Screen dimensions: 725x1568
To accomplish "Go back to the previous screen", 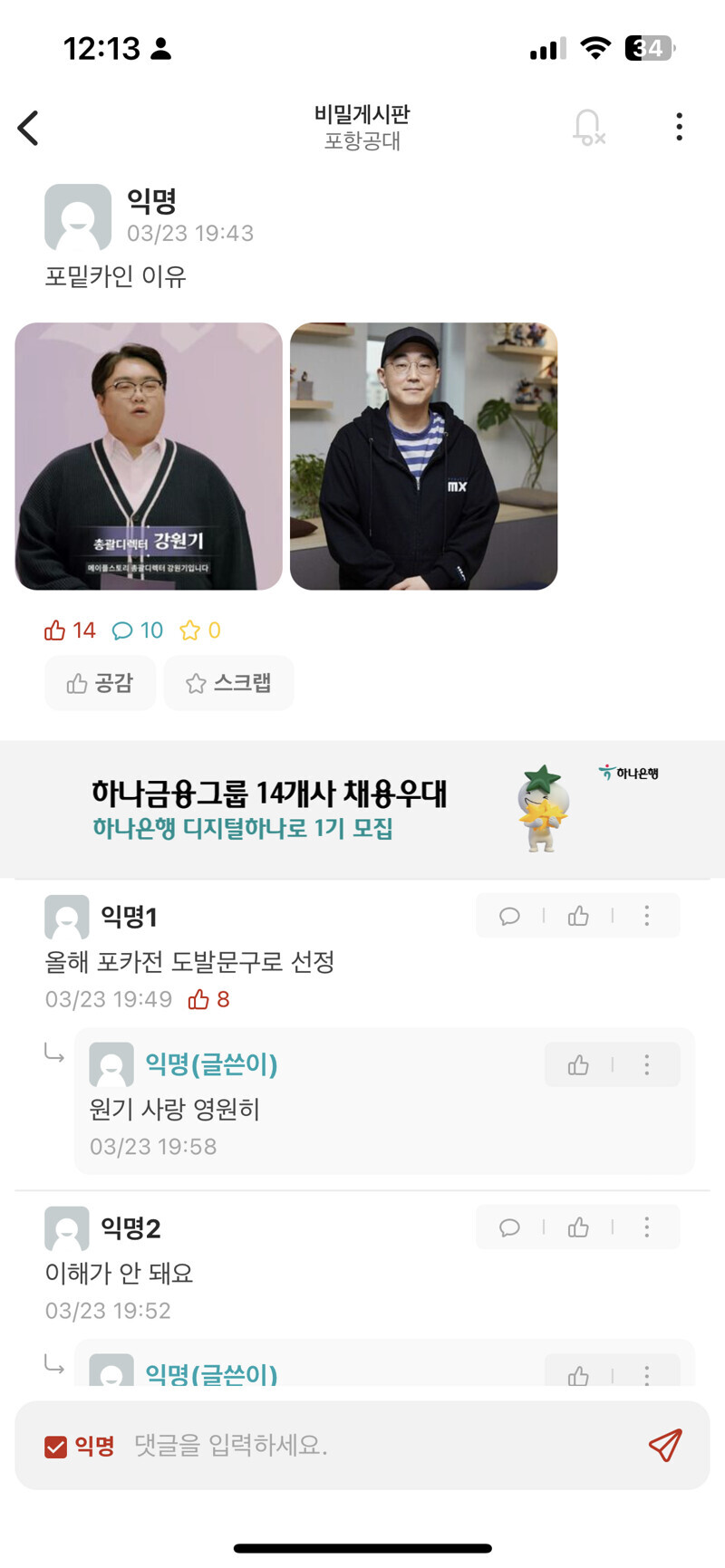I will pyautogui.click(x=29, y=128).
